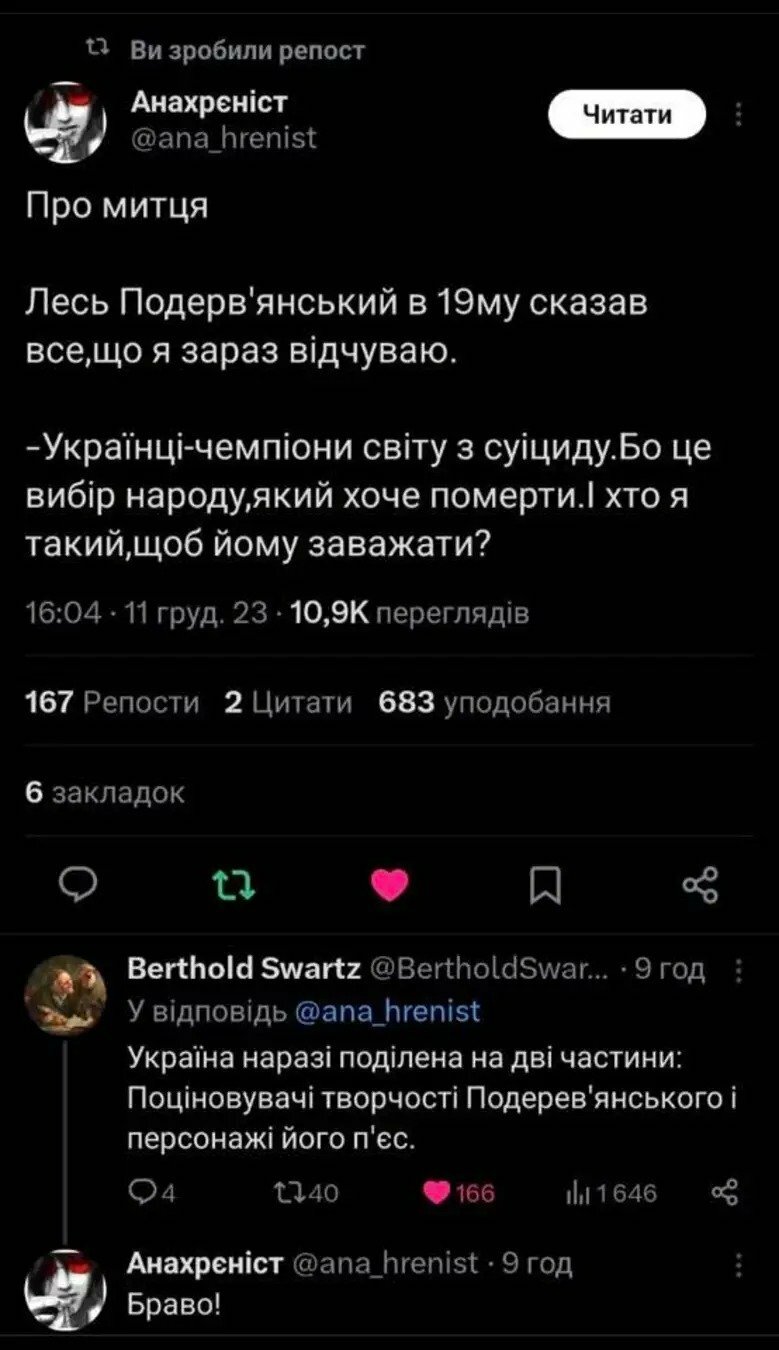This screenshot has height=1350, width=779.
Task: Repost Berthold Swartz's reply
Action: click(306, 1192)
